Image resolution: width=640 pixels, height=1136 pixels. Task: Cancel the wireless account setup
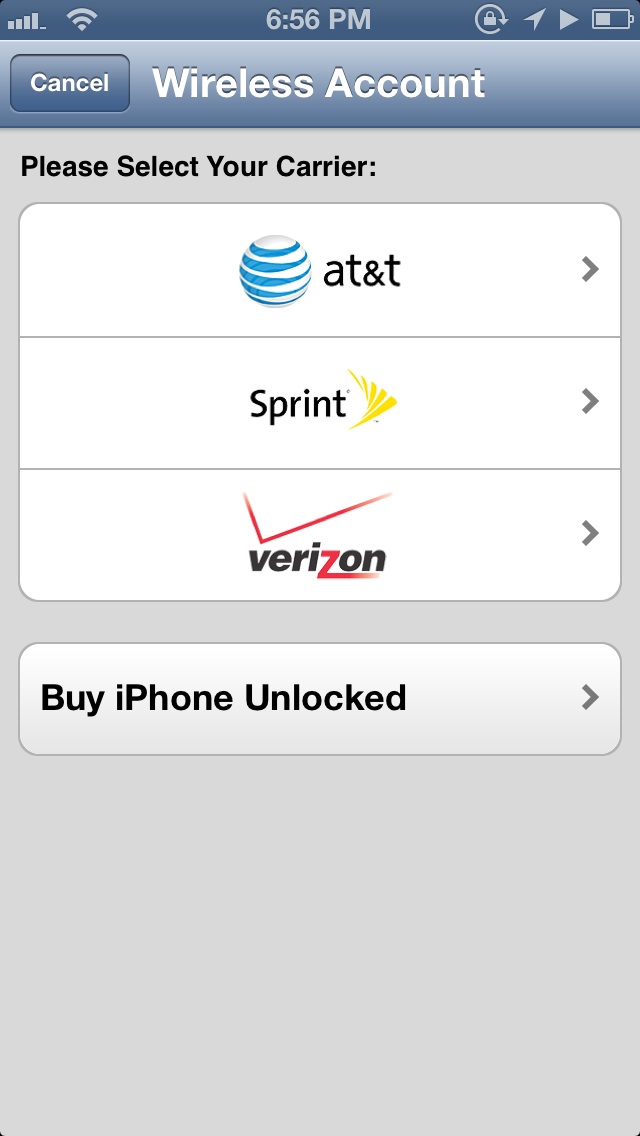click(70, 83)
